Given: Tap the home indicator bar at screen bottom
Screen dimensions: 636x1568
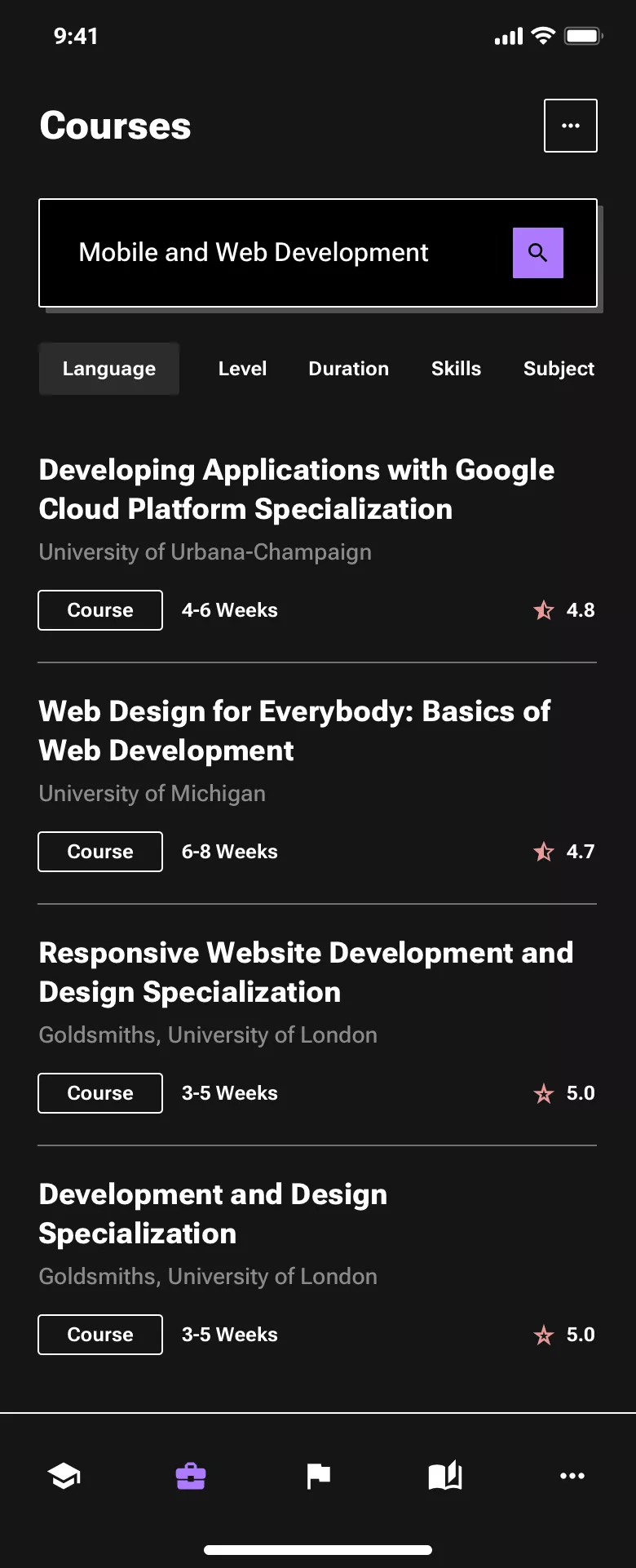Looking at the screenshot, I should tap(318, 1549).
